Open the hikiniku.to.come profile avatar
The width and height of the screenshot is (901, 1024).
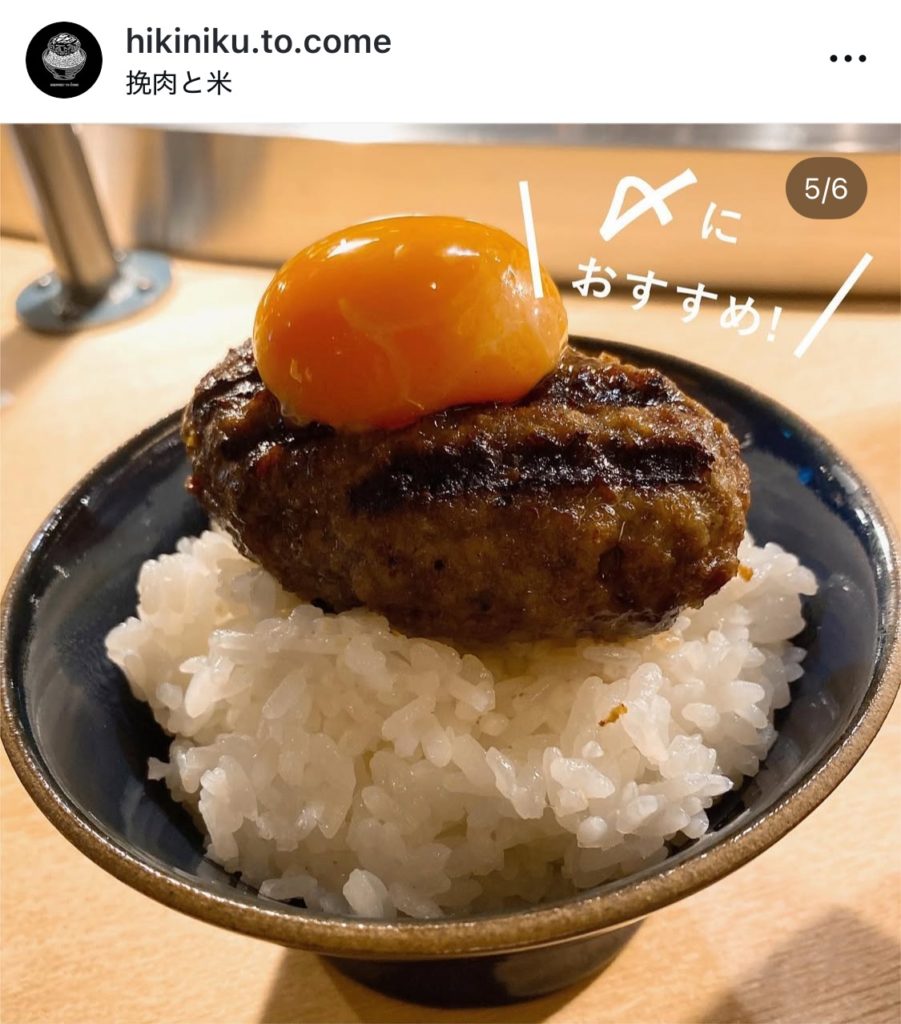(64, 60)
